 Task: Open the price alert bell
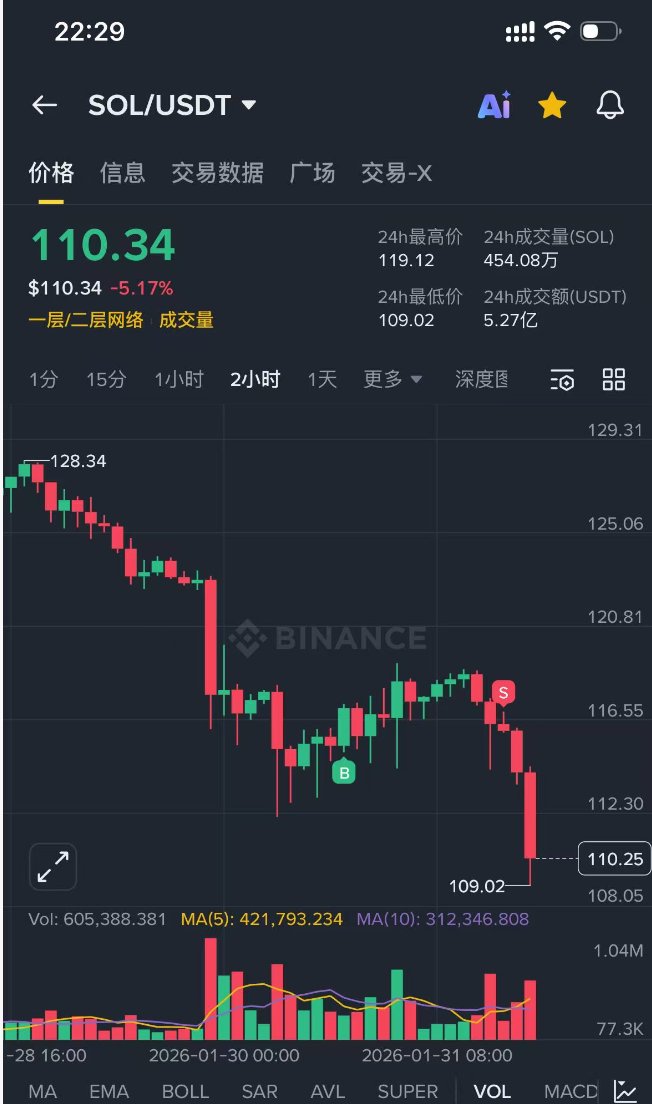tap(610, 105)
